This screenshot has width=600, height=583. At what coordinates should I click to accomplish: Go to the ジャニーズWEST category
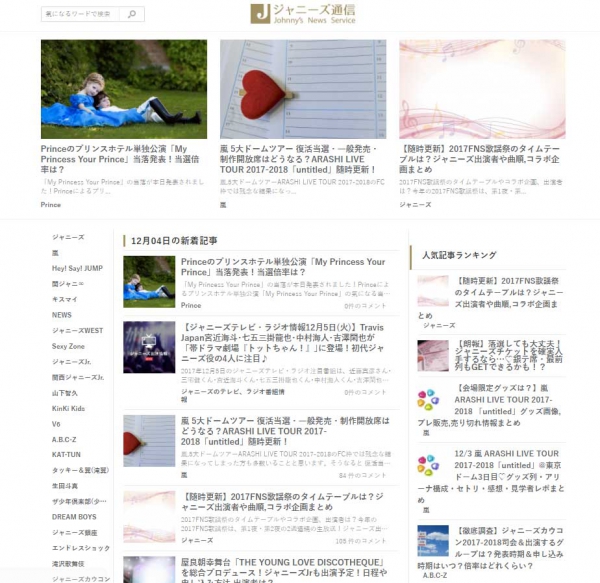click(x=77, y=330)
